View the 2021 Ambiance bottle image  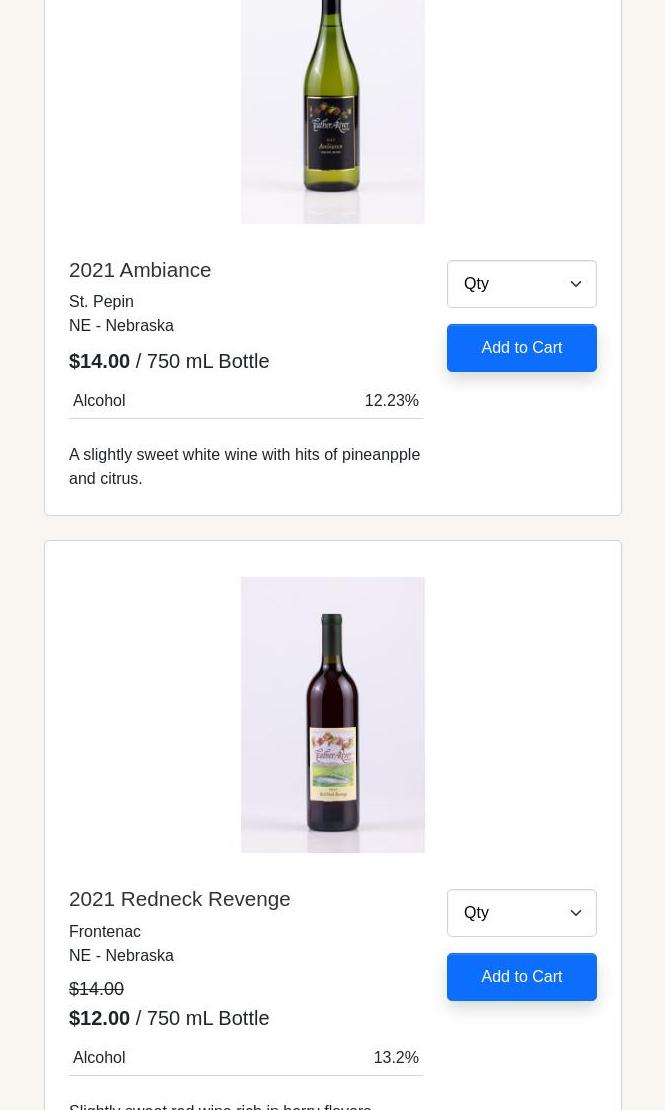[333, 110]
